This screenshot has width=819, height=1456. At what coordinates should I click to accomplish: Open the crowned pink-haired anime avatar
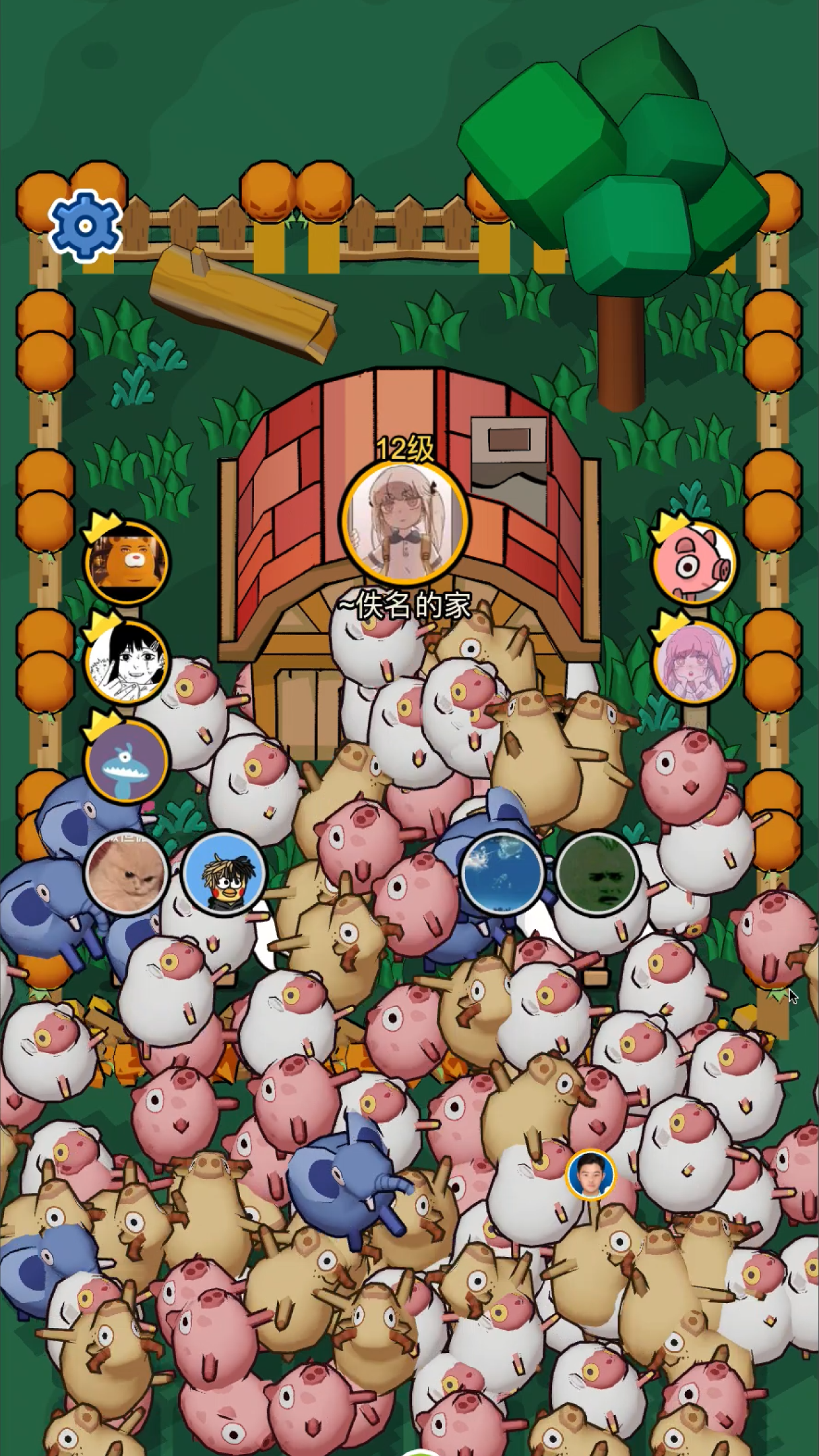(x=694, y=661)
